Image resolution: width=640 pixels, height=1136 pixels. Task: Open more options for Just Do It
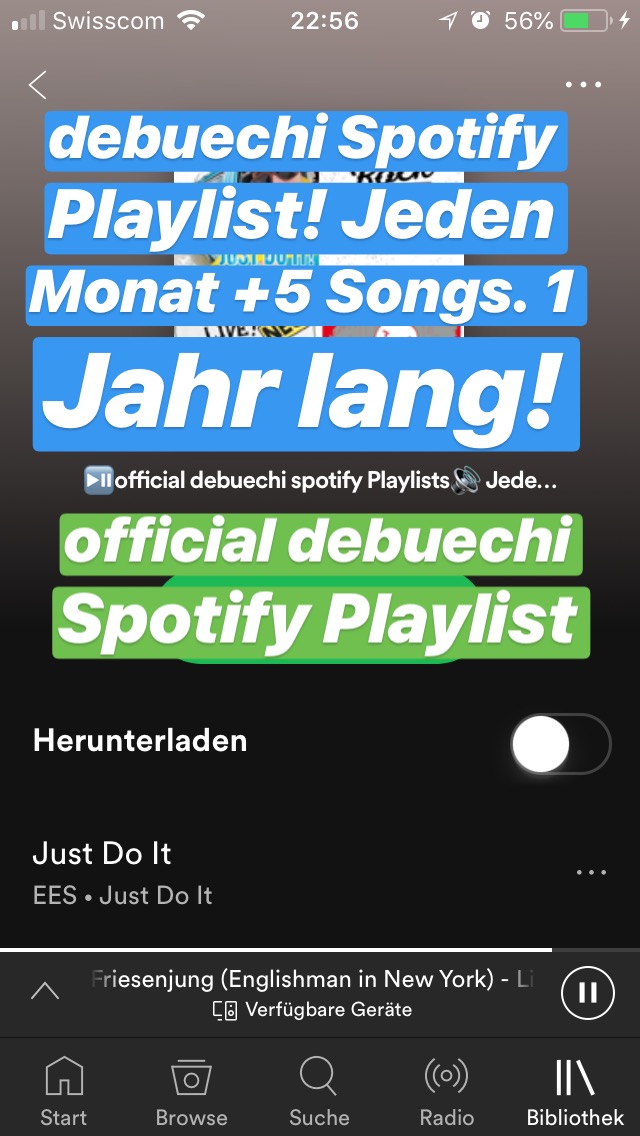pos(591,872)
